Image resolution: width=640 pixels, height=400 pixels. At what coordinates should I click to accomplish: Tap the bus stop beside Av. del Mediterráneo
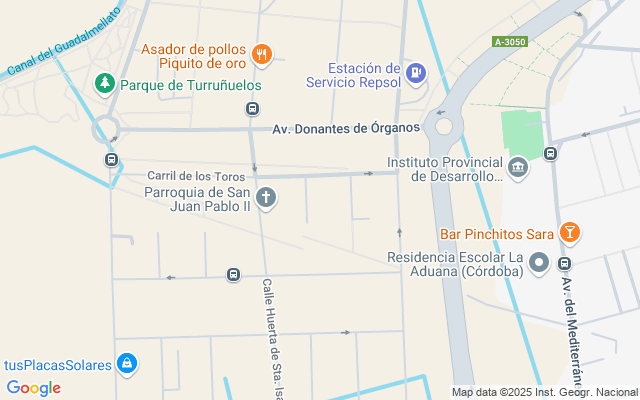(565, 263)
